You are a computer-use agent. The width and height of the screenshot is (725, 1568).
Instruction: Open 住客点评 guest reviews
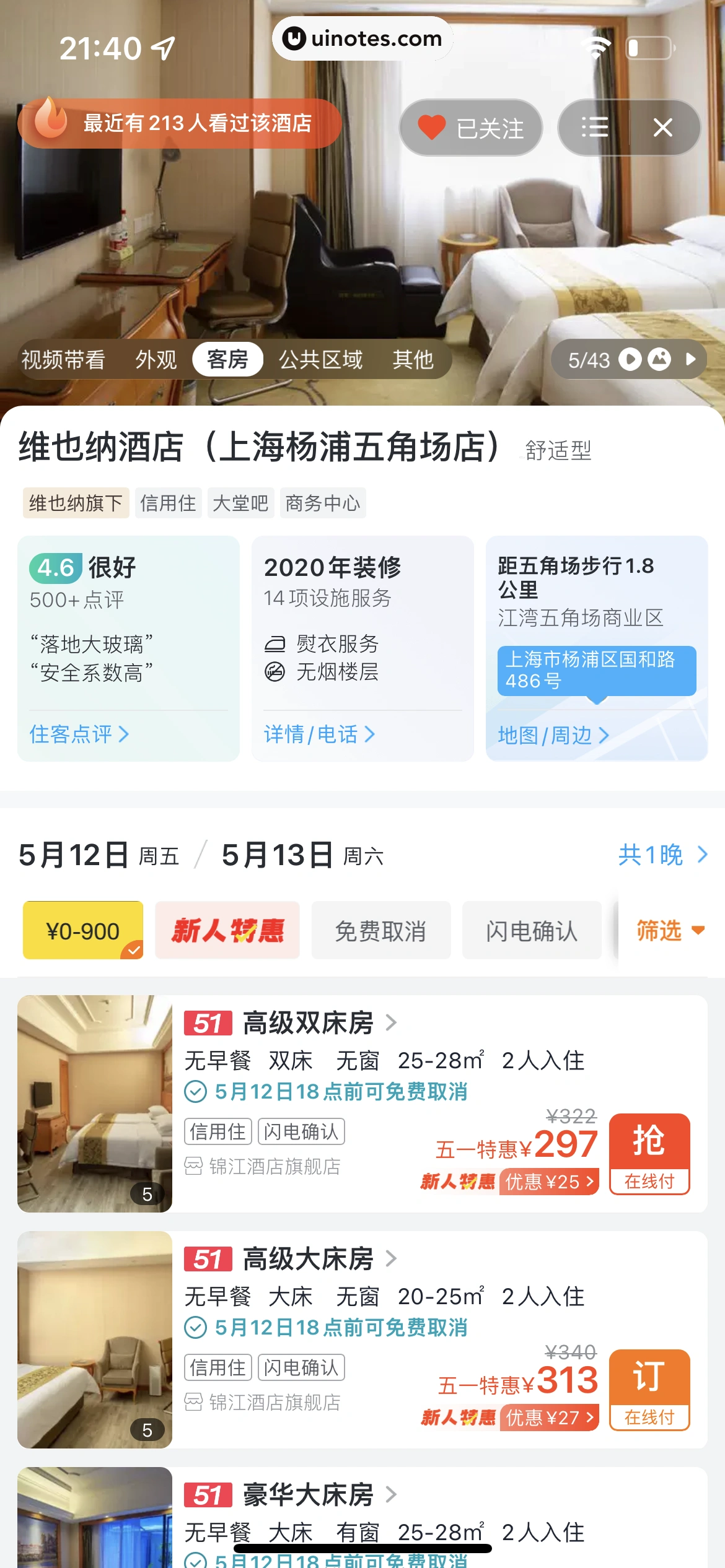click(79, 734)
